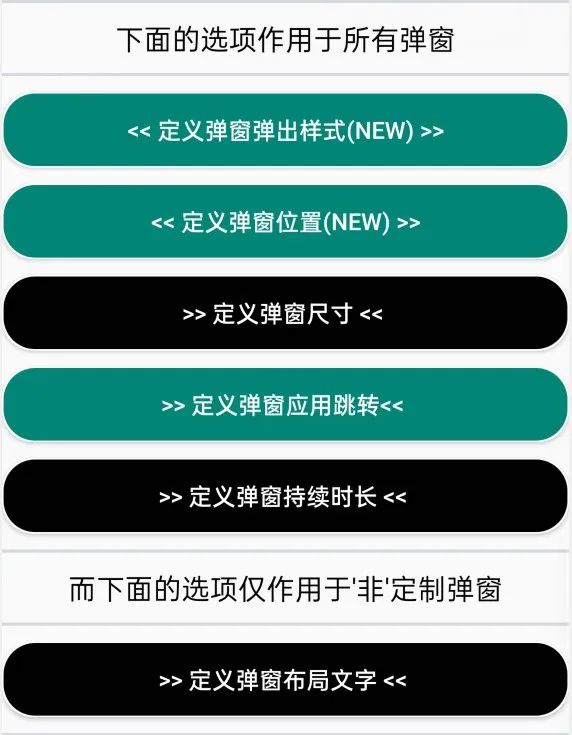Tap the 定义弹窗位置(NEW) button
Screen dimensions: 572x735
click(x=286, y=221)
